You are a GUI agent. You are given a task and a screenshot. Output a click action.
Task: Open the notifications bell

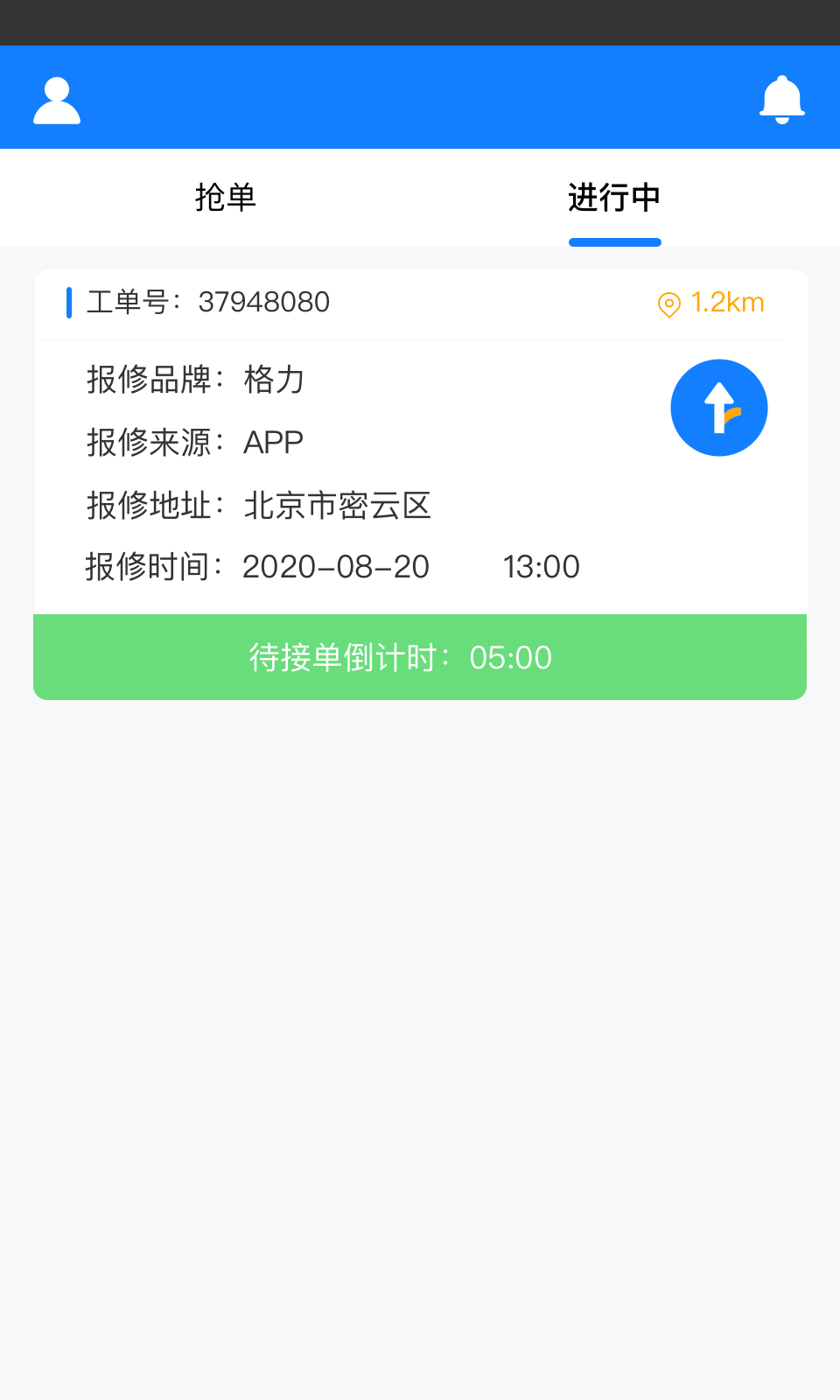pos(781,99)
